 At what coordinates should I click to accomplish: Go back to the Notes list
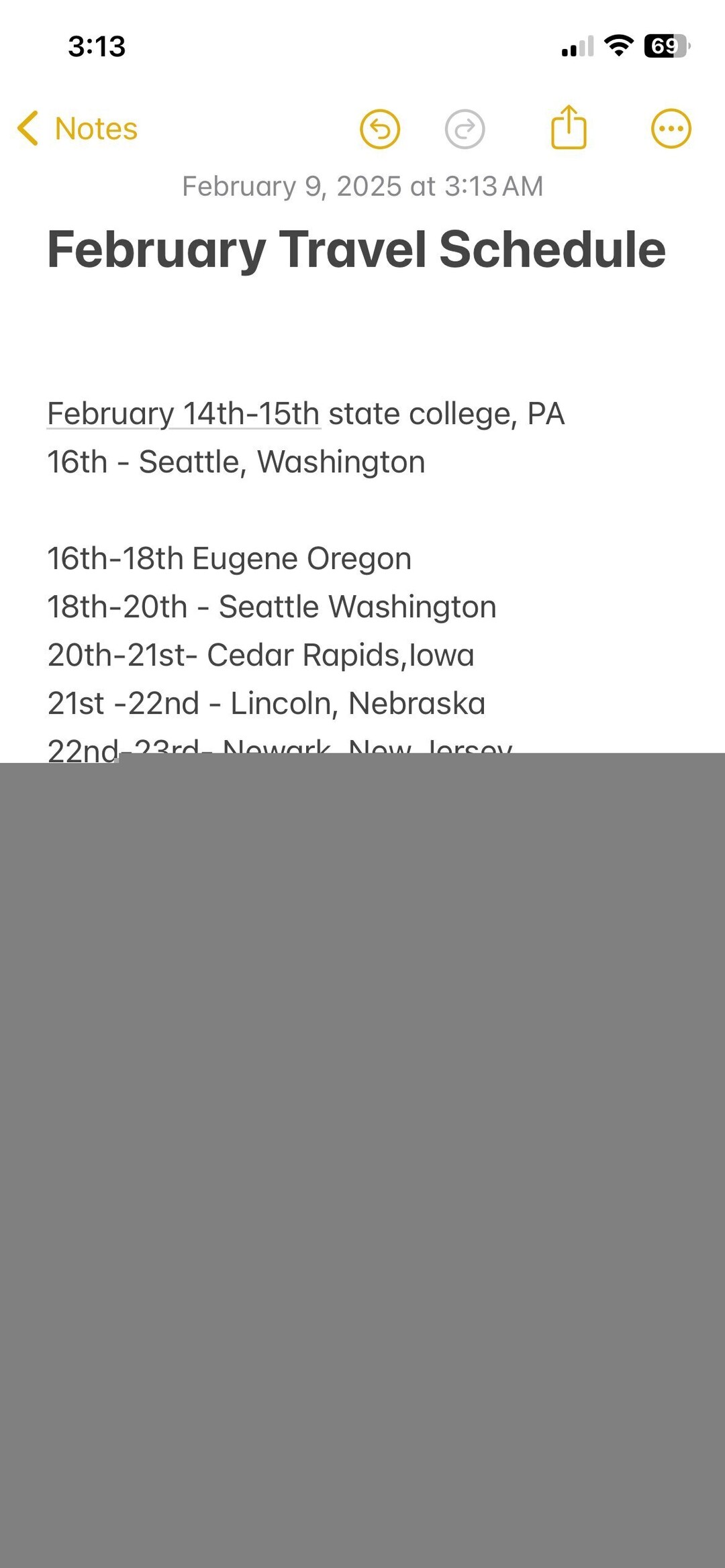[77, 128]
